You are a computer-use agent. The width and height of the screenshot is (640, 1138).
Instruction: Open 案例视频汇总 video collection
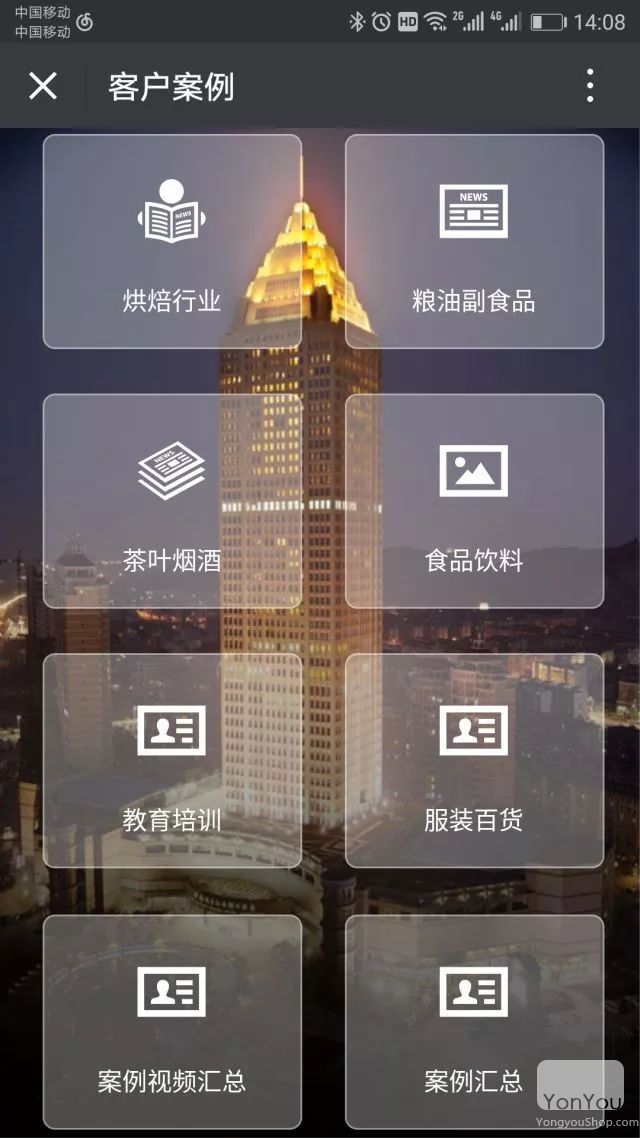tap(172, 1021)
